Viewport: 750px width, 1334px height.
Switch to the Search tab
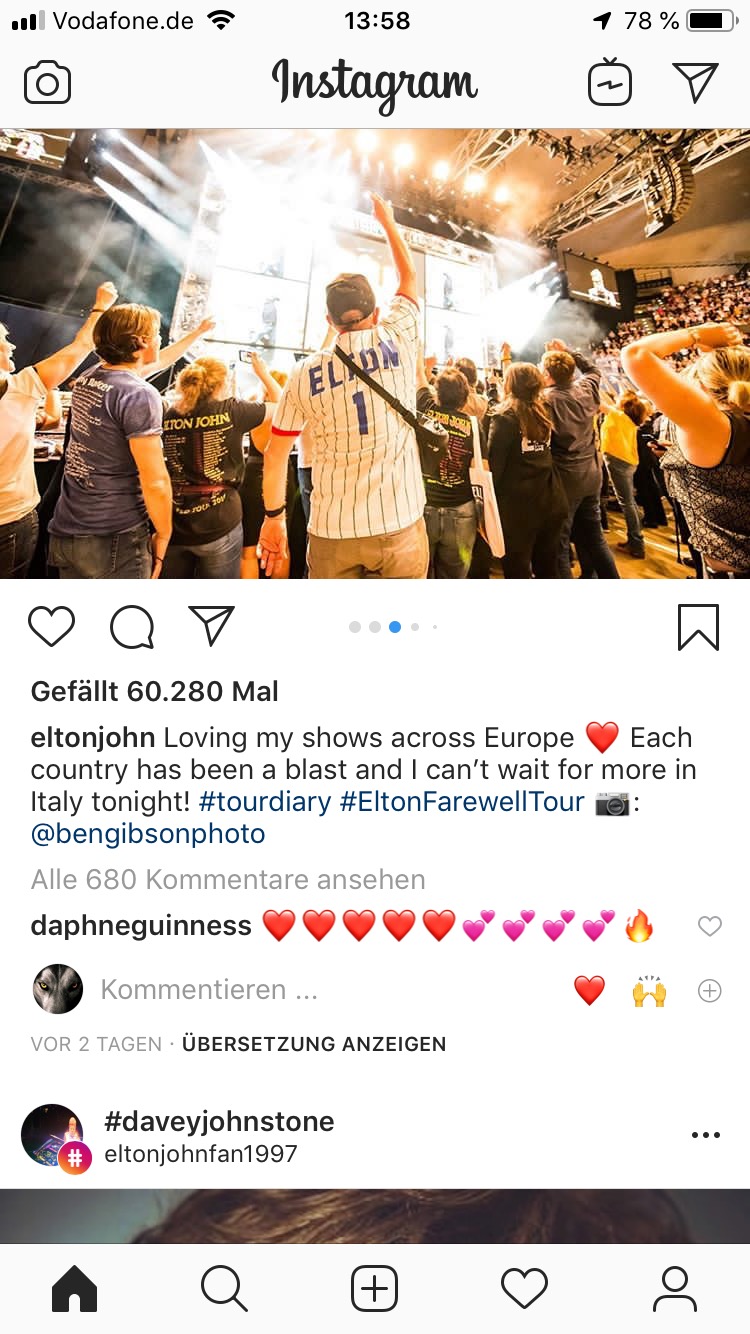[224, 1288]
